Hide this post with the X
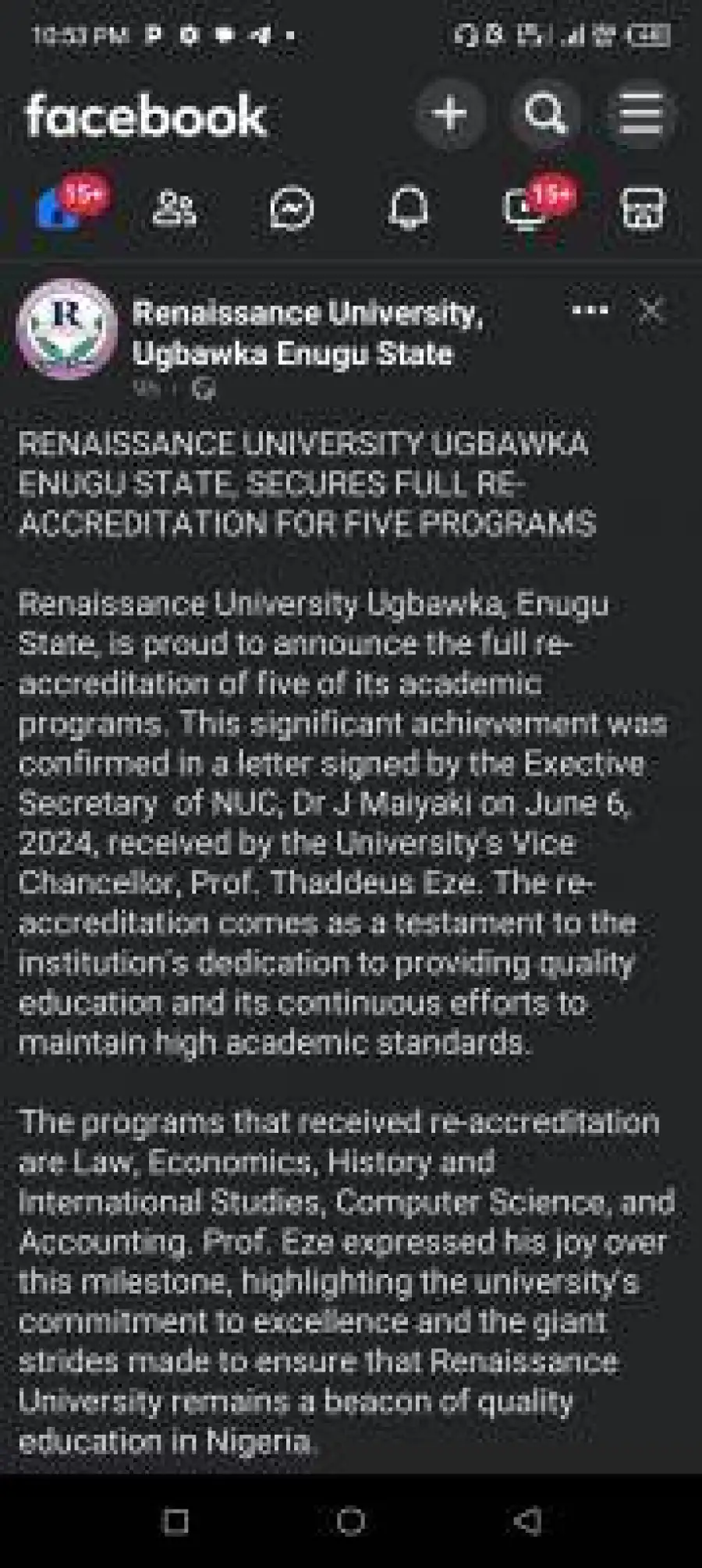The width and height of the screenshot is (702, 1568). [651, 310]
